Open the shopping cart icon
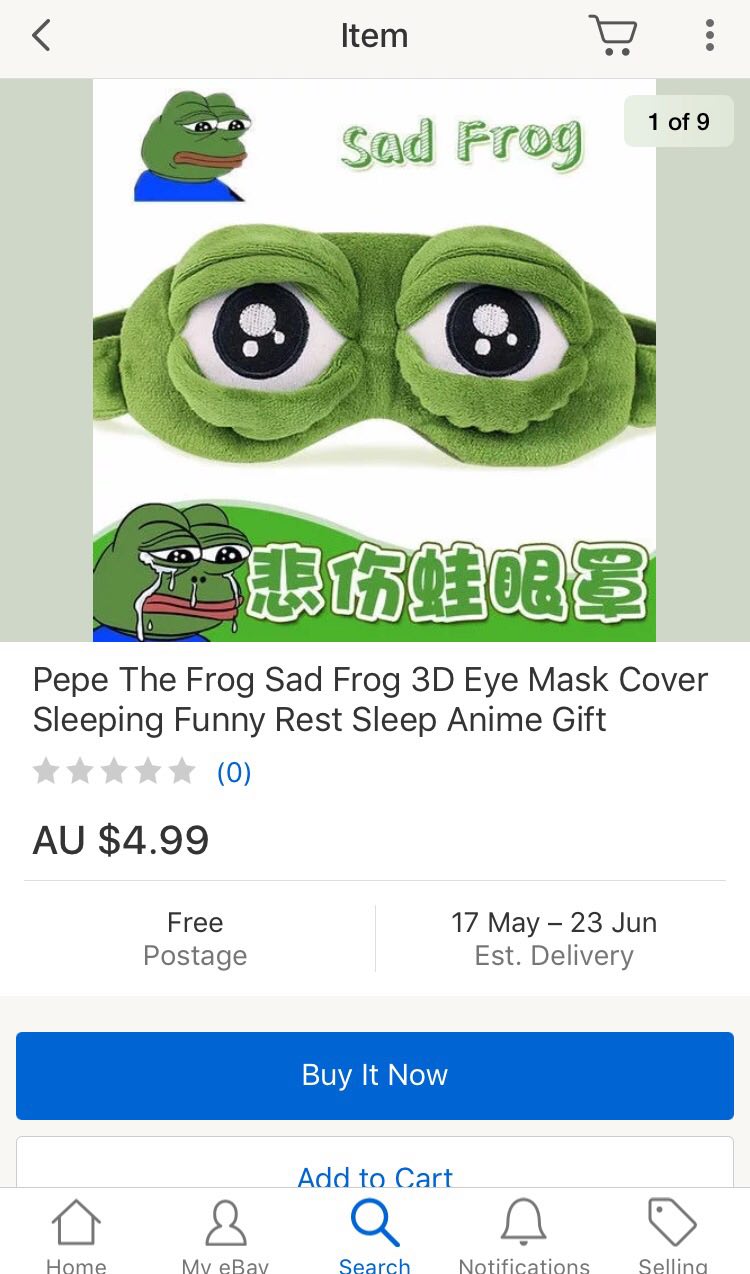This screenshot has height=1274, width=750. click(612, 36)
